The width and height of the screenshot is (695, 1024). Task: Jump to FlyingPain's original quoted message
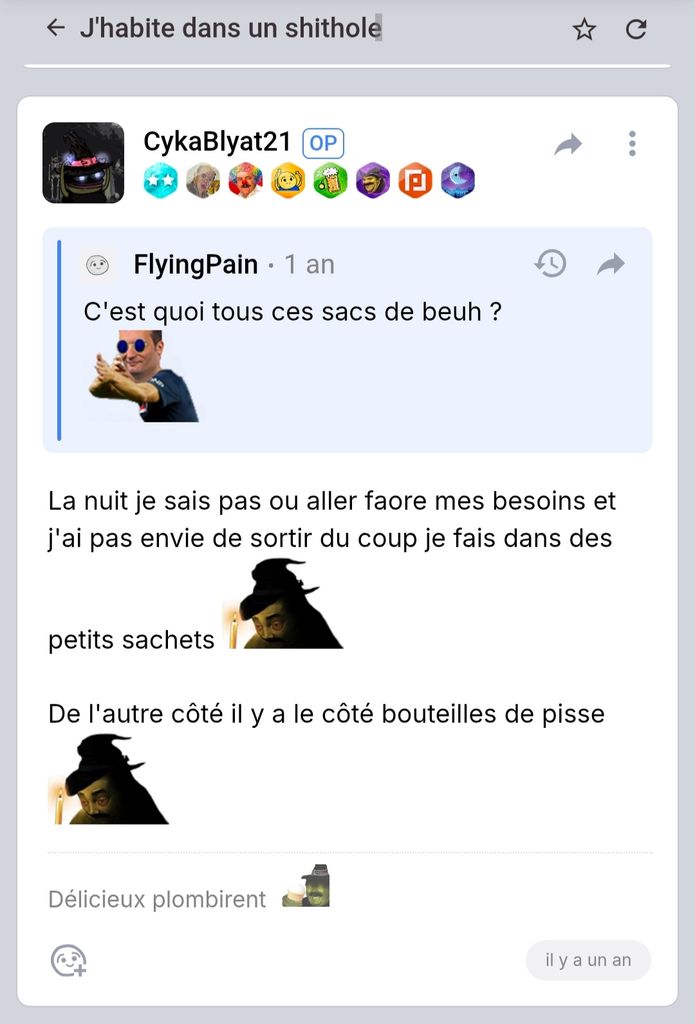pyautogui.click(x=610, y=264)
